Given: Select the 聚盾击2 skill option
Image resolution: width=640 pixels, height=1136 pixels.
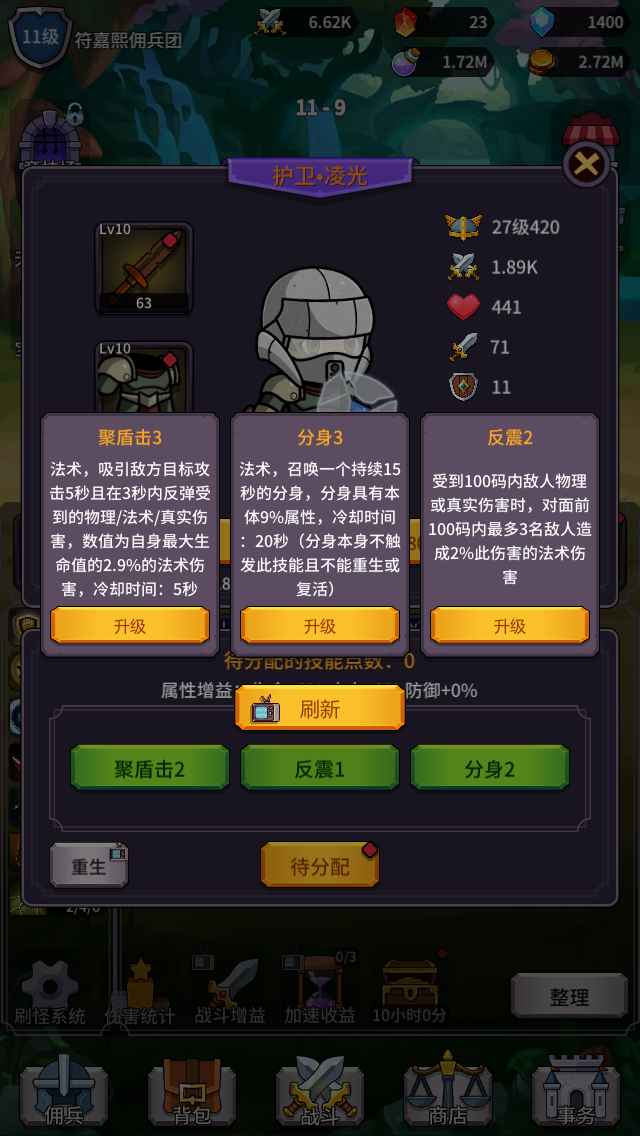Looking at the screenshot, I should point(150,768).
